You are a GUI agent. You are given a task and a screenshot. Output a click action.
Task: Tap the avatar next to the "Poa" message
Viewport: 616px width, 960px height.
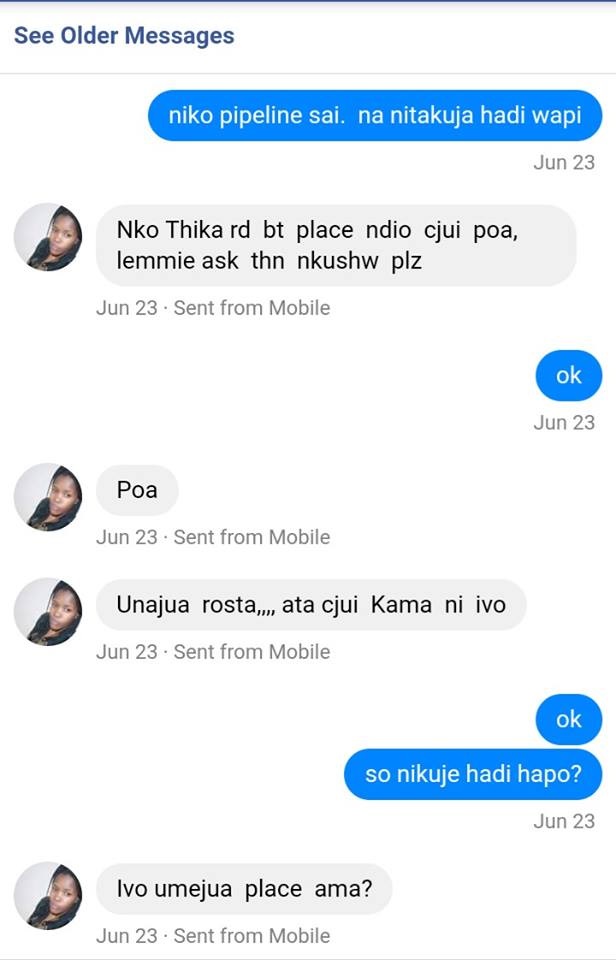tap(48, 497)
